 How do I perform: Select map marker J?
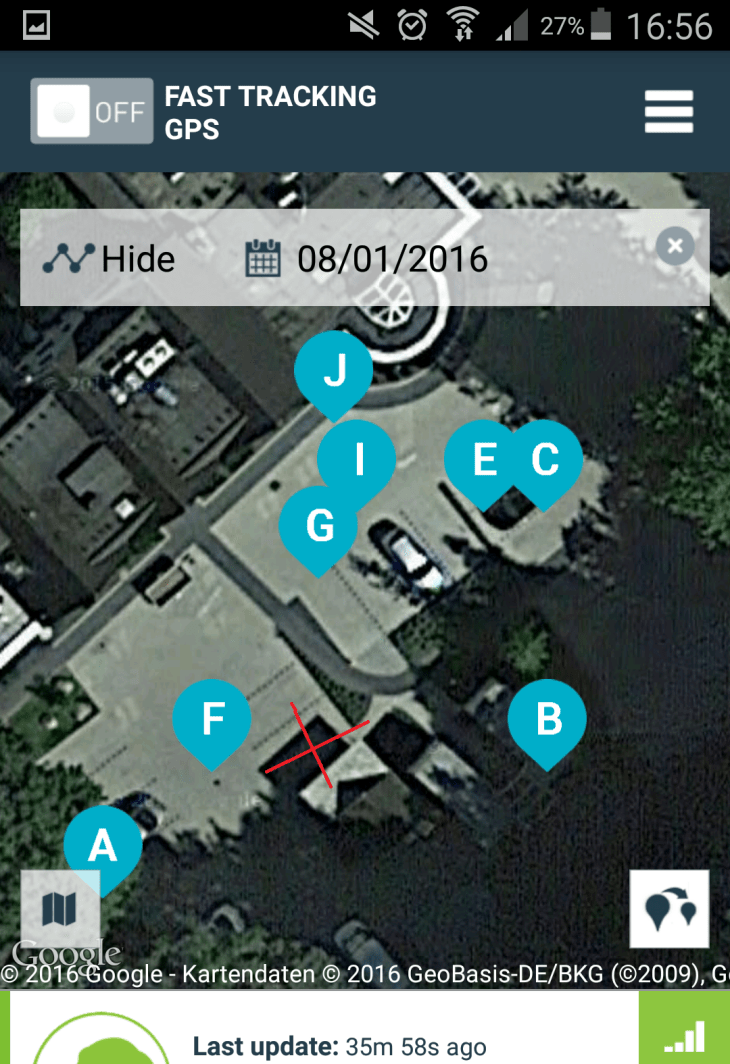pyautogui.click(x=334, y=368)
